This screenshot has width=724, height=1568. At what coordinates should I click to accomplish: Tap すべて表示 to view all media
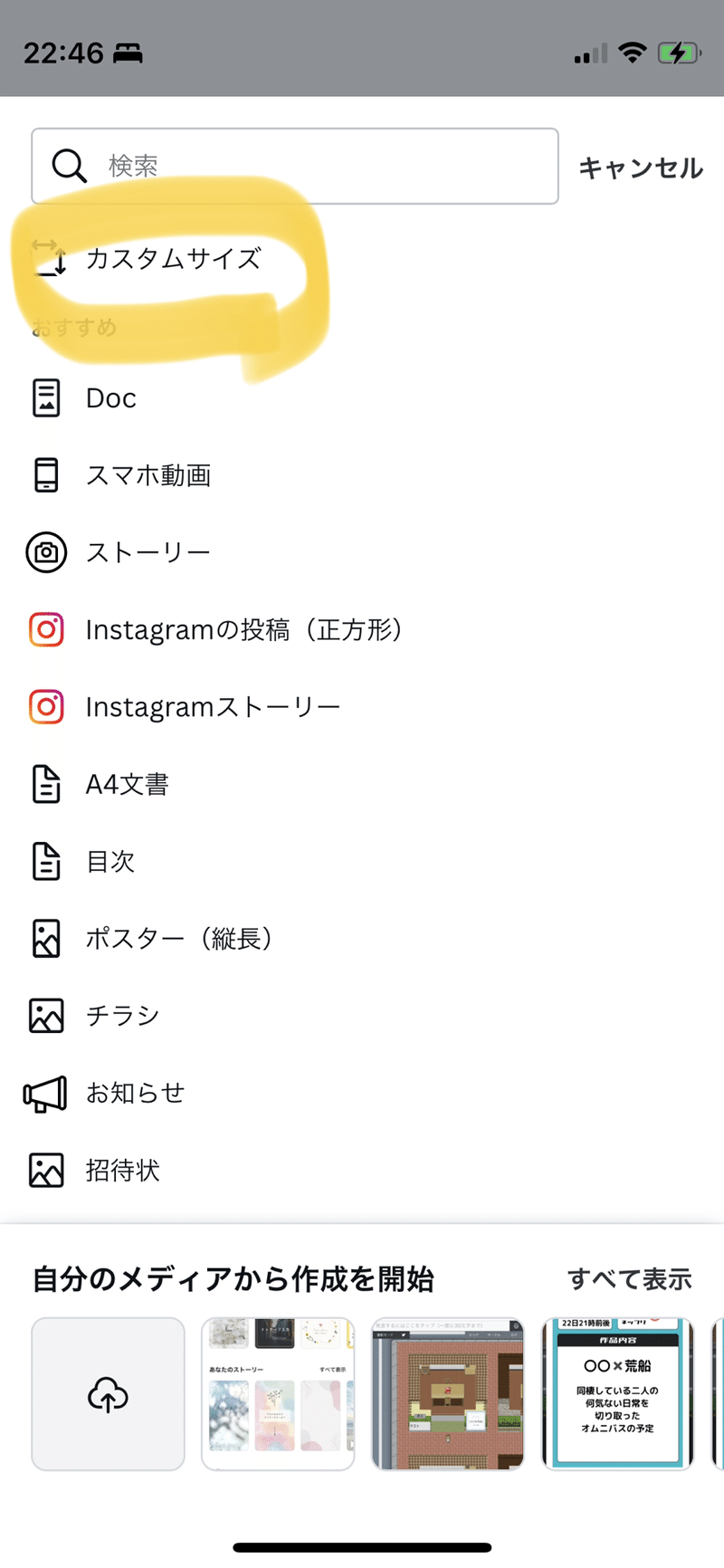[x=630, y=1279]
